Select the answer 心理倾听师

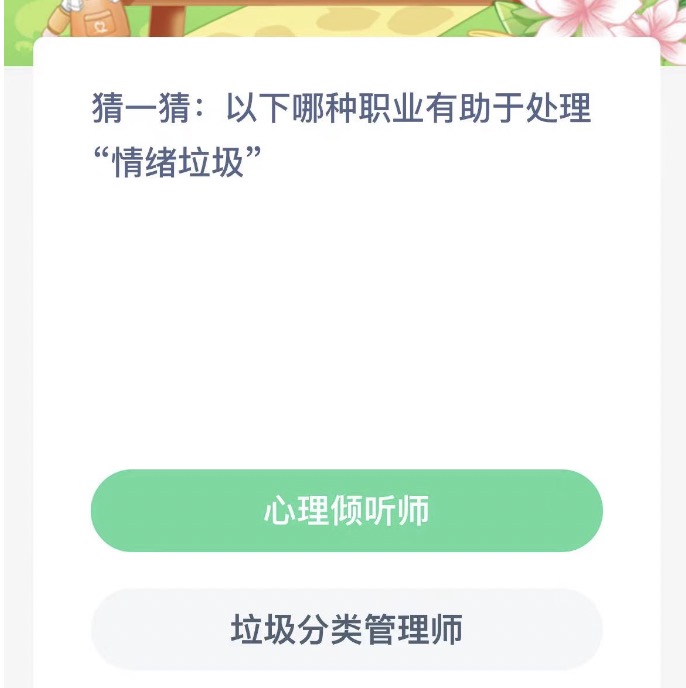point(346,511)
